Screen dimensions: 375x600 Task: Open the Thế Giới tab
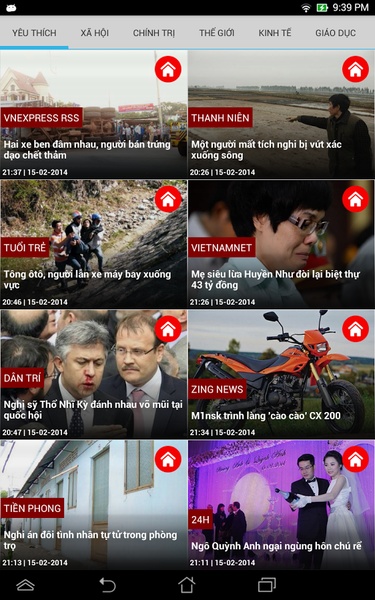click(217, 33)
